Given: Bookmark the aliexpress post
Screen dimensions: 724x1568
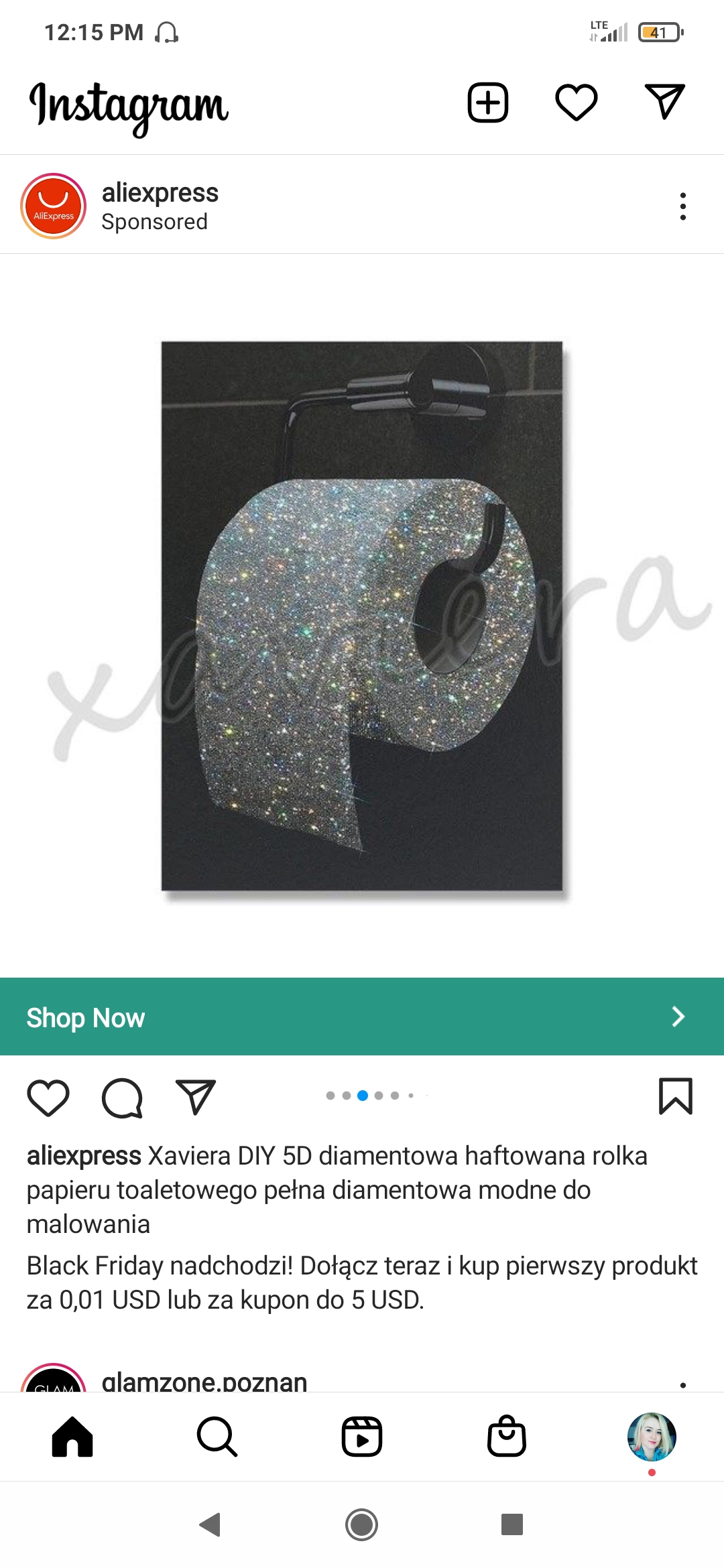Looking at the screenshot, I should pyautogui.click(x=676, y=1096).
